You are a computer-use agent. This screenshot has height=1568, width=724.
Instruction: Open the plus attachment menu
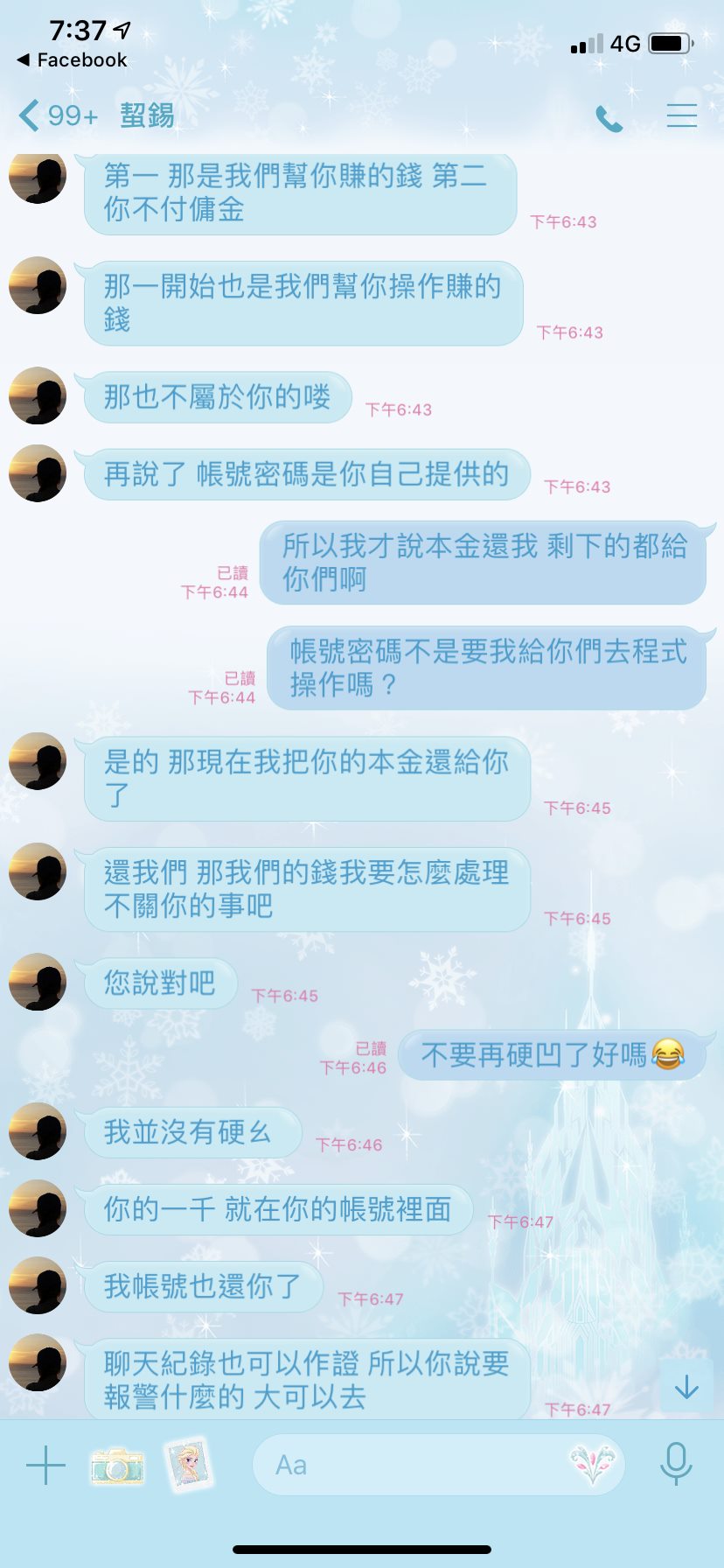tap(45, 1465)
